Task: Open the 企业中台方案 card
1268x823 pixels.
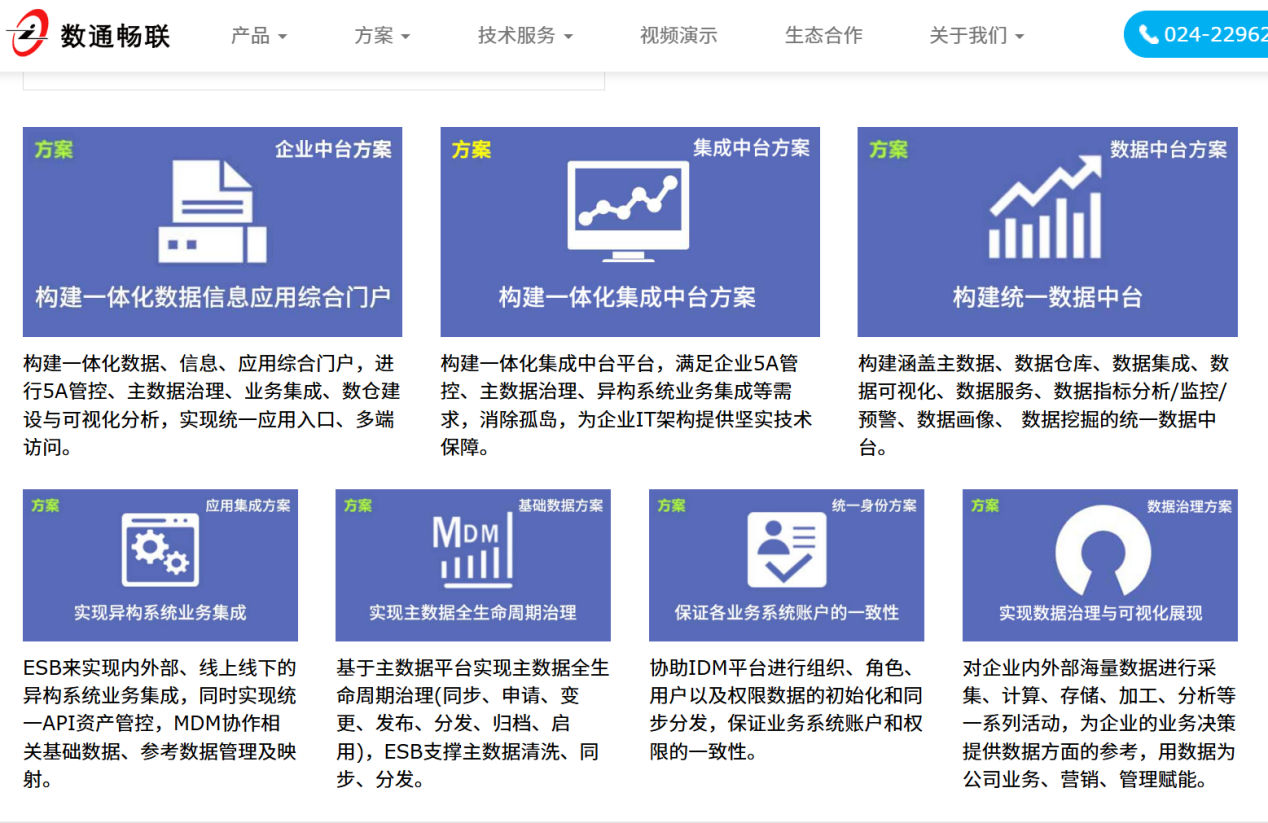Action: tap(212, 232)
